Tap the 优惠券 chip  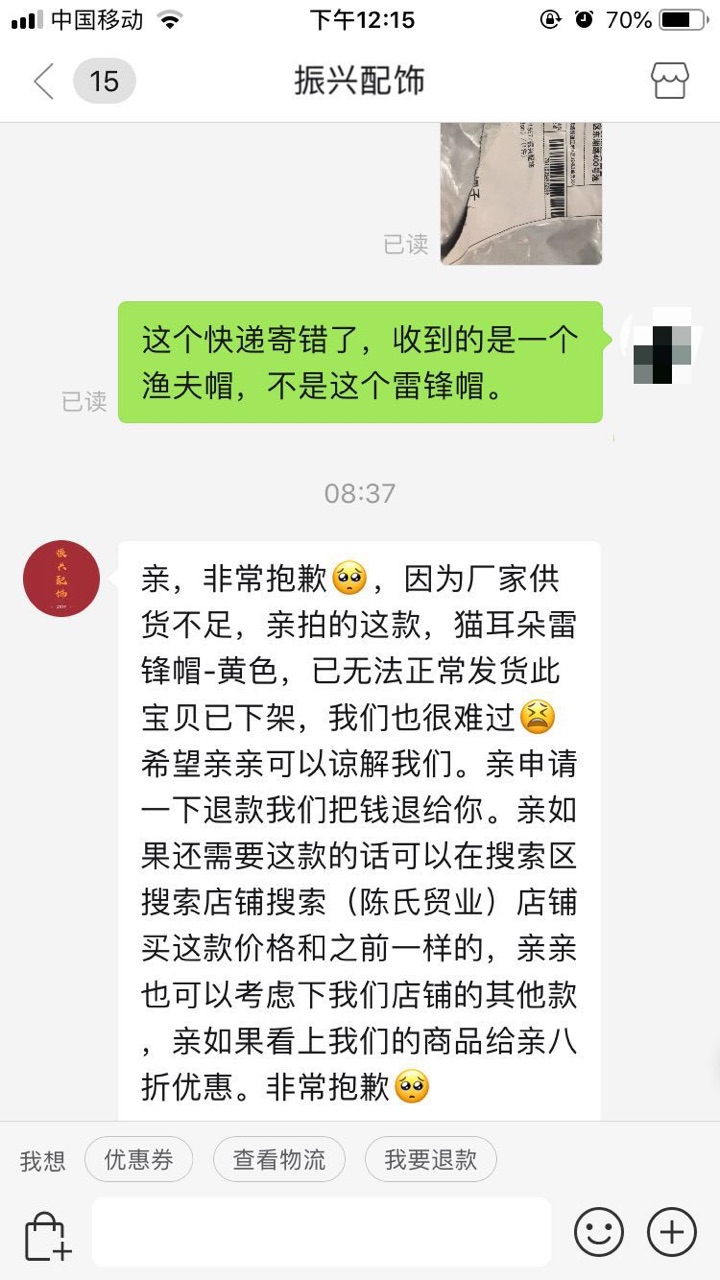click(139, 1160)
